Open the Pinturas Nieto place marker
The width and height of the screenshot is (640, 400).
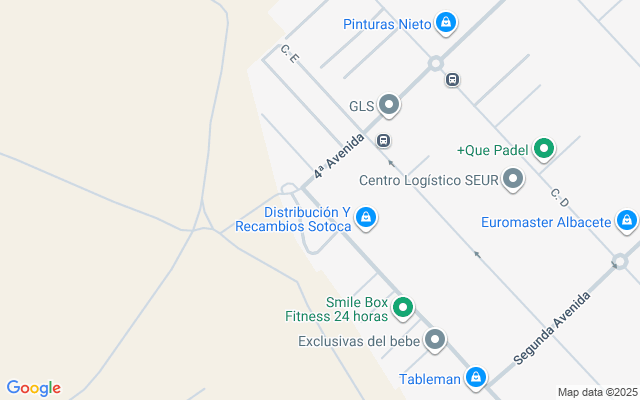point(446,23)
